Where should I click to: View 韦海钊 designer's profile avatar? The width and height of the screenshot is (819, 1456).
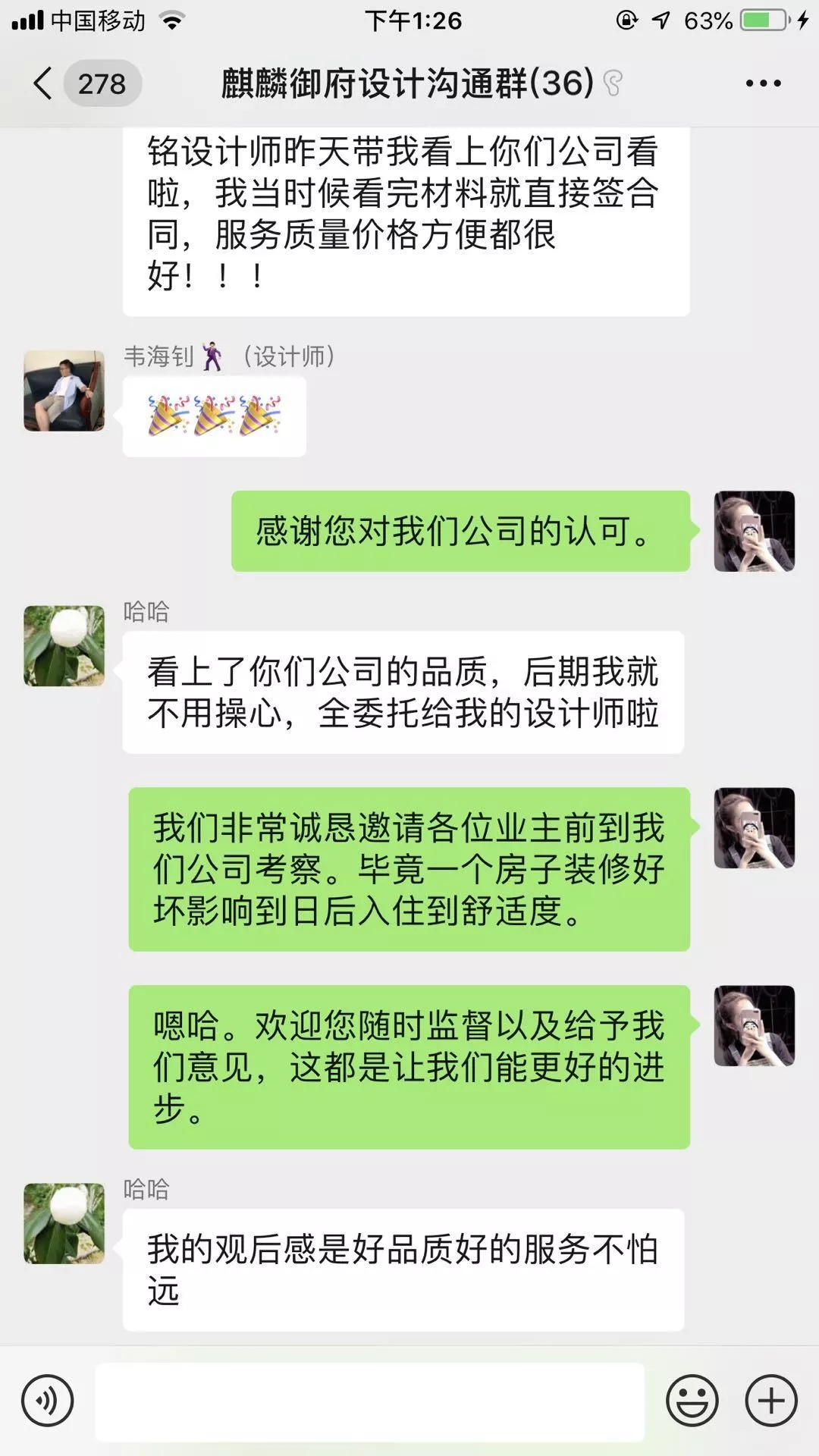point(64,391)
